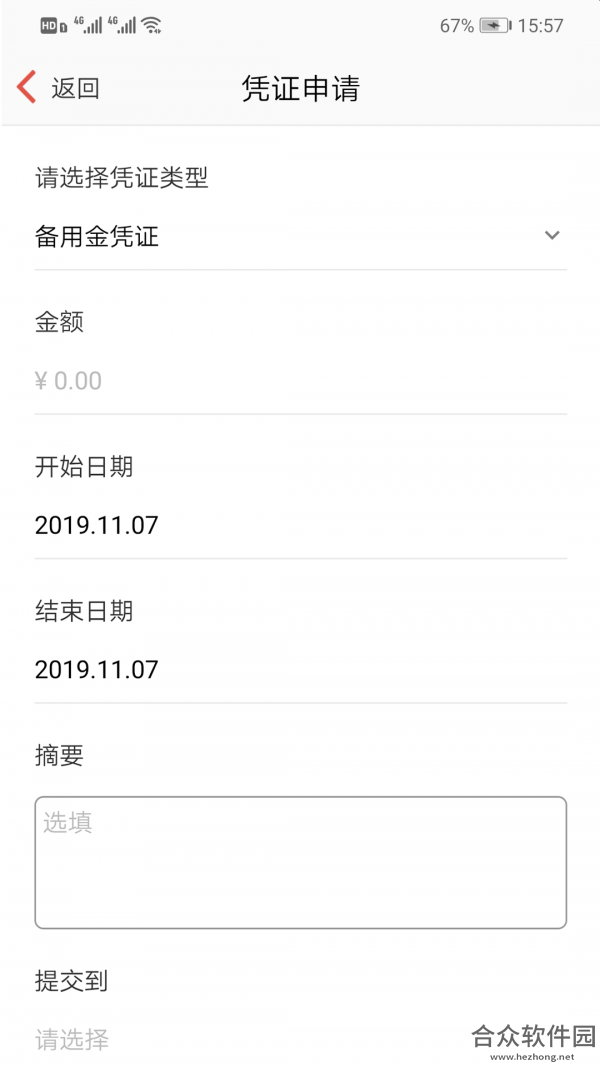
Task: Go back using the 返回 button
Action: [59, 88]
